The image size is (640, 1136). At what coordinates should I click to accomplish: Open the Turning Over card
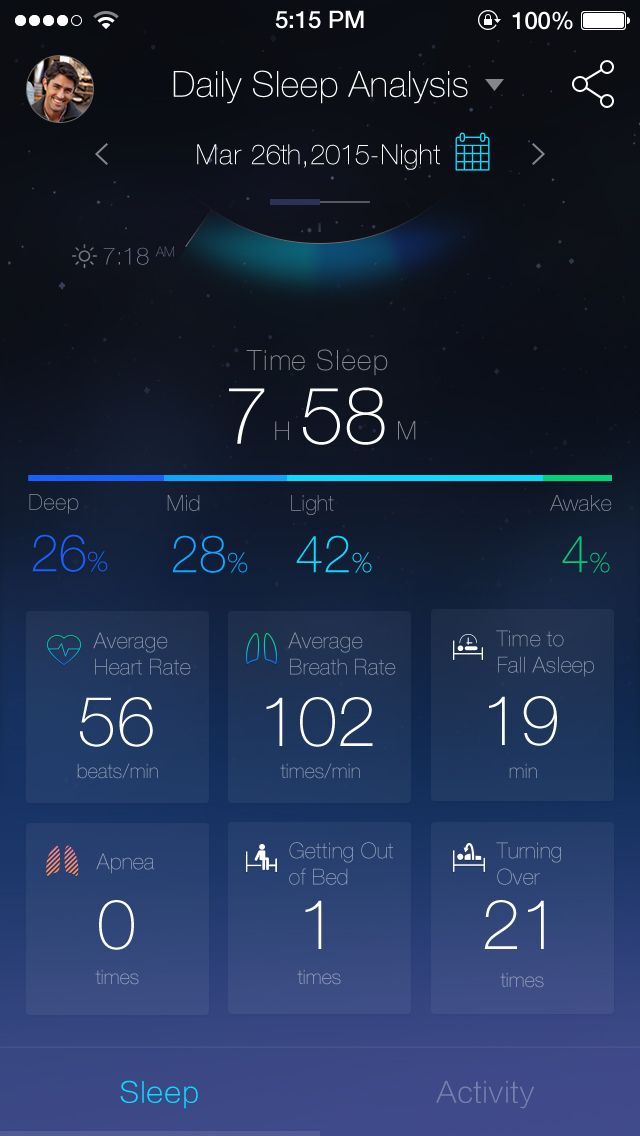click(522, 918)
